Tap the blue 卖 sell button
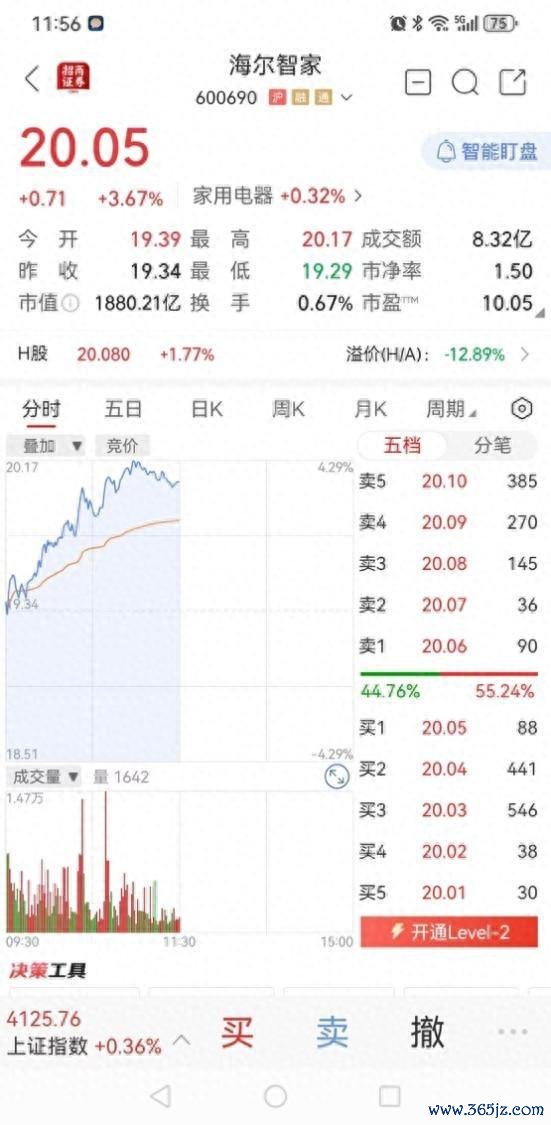551x1125 pixels. [332, 1033]
